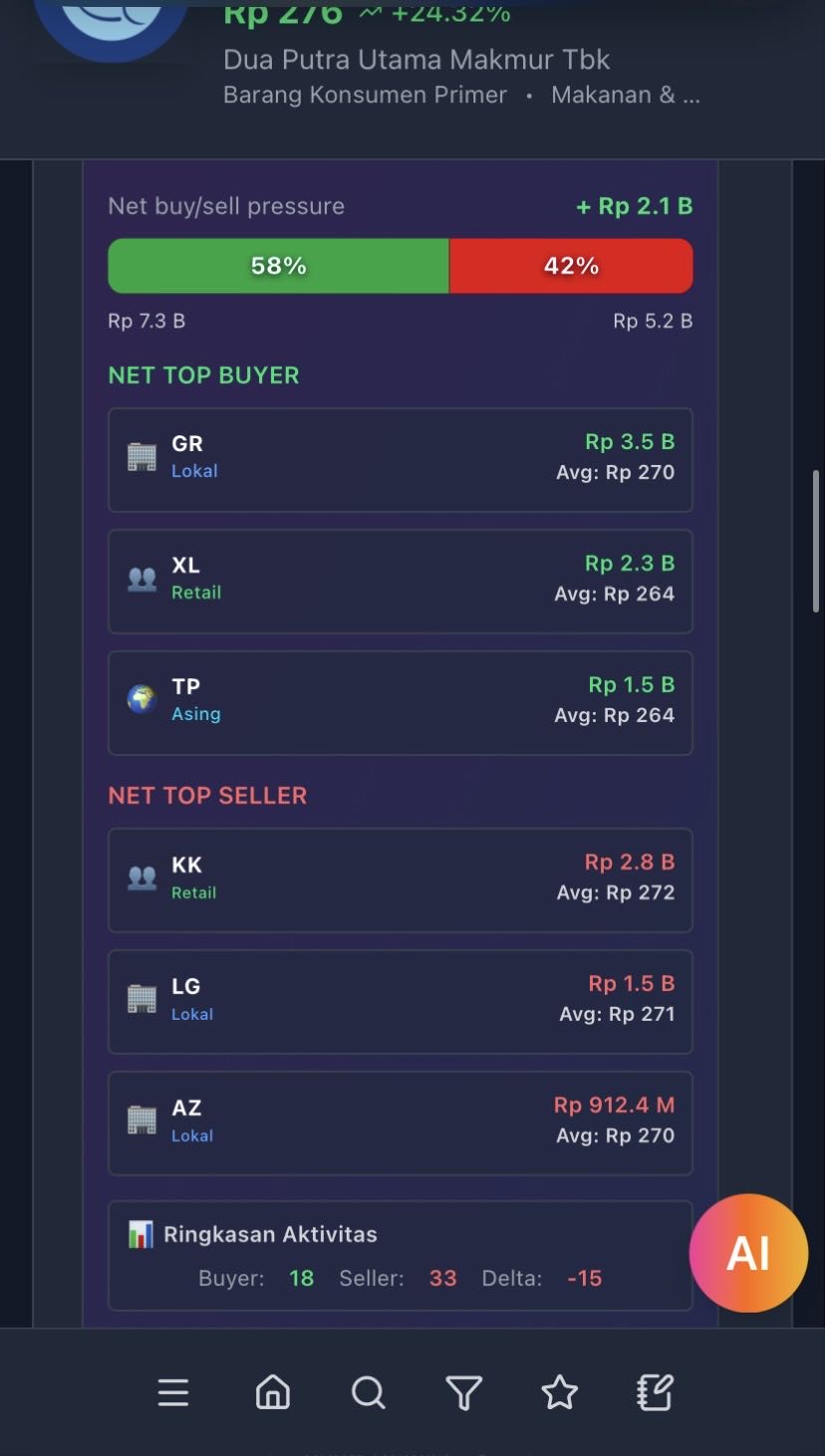Open net top seller KK card
Screen dimensions: 825x1456
[x=400, y=879]
